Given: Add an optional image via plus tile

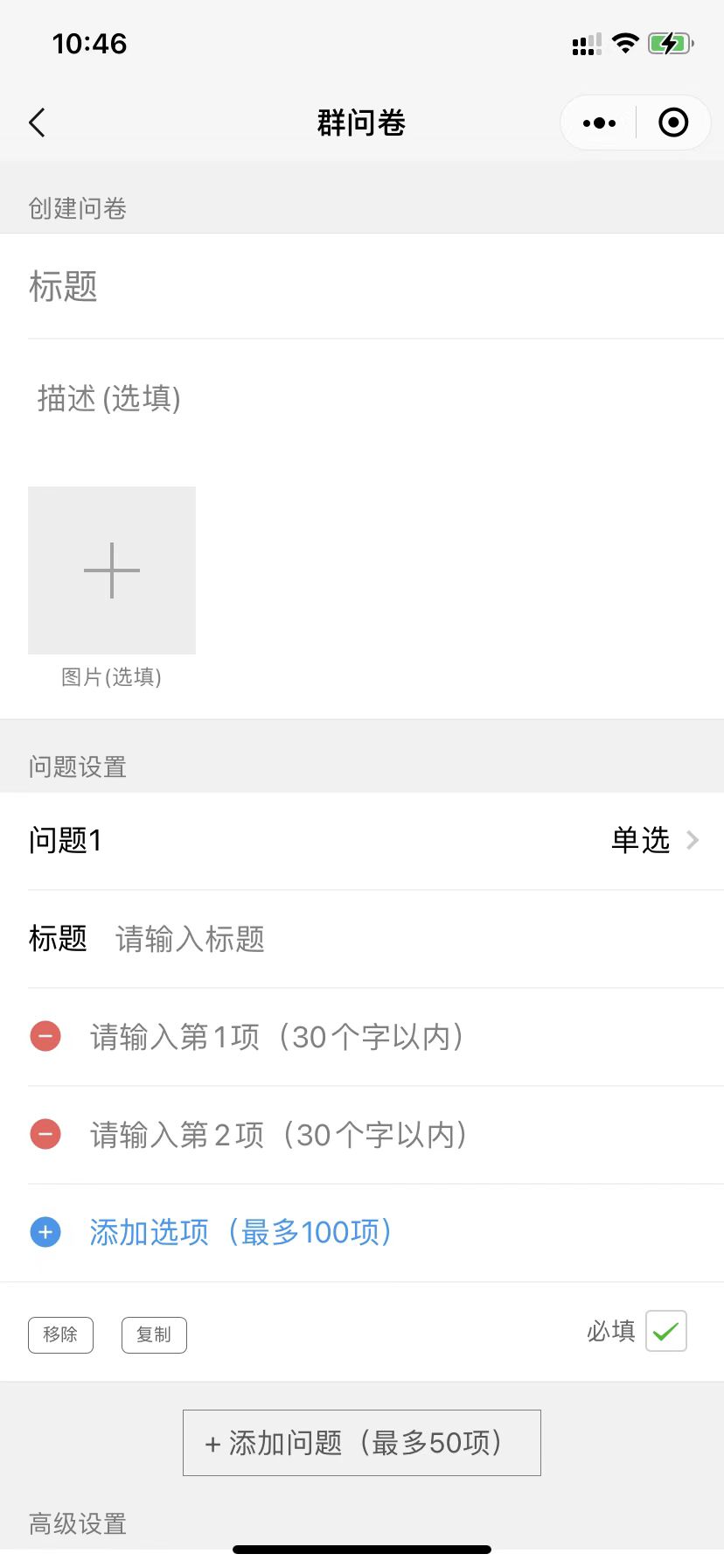Looking at the screenshot, I should 112,570.
